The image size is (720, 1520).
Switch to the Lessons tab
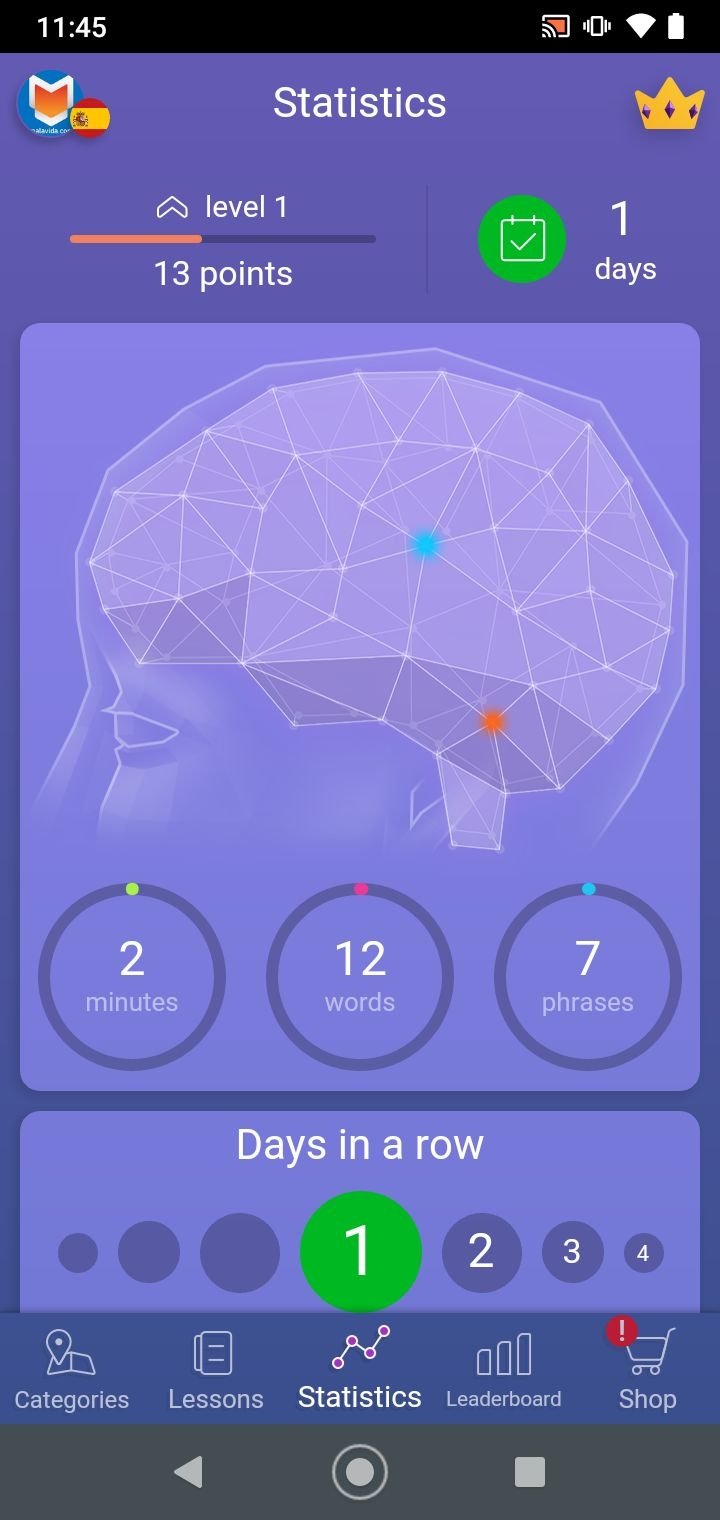[x=215, y=1368]
